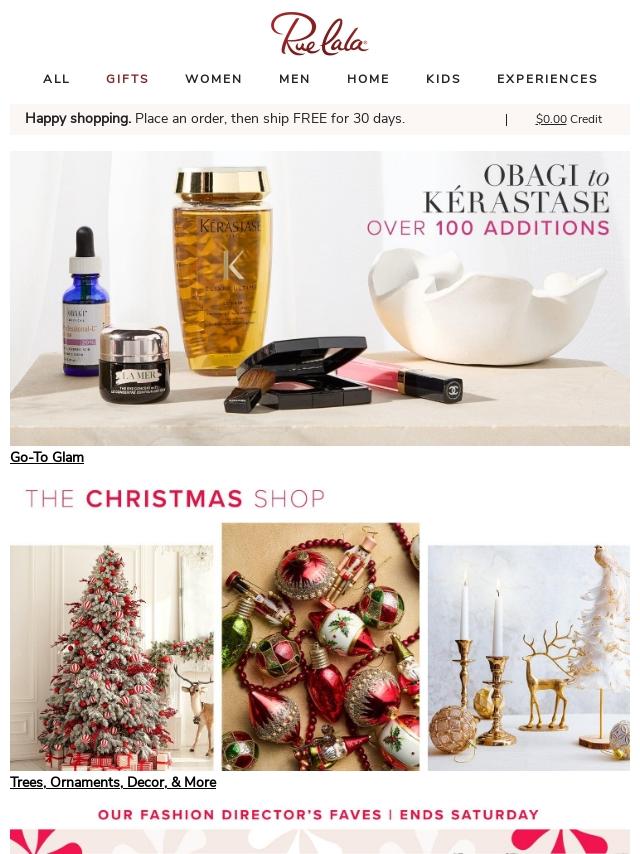Follow the Go-To Glam link
The height and width of the screenshot is (854, 640).
[47, 457]
